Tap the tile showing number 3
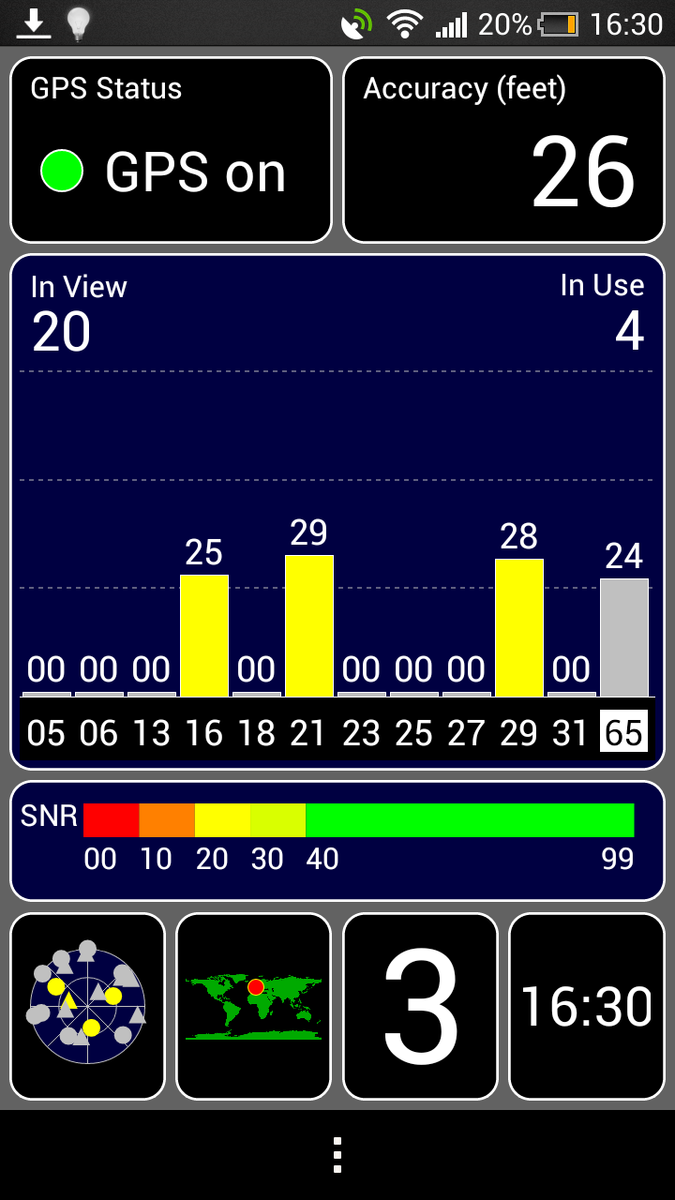The height and width of the screenshot is (1200, 675). 420,1007
